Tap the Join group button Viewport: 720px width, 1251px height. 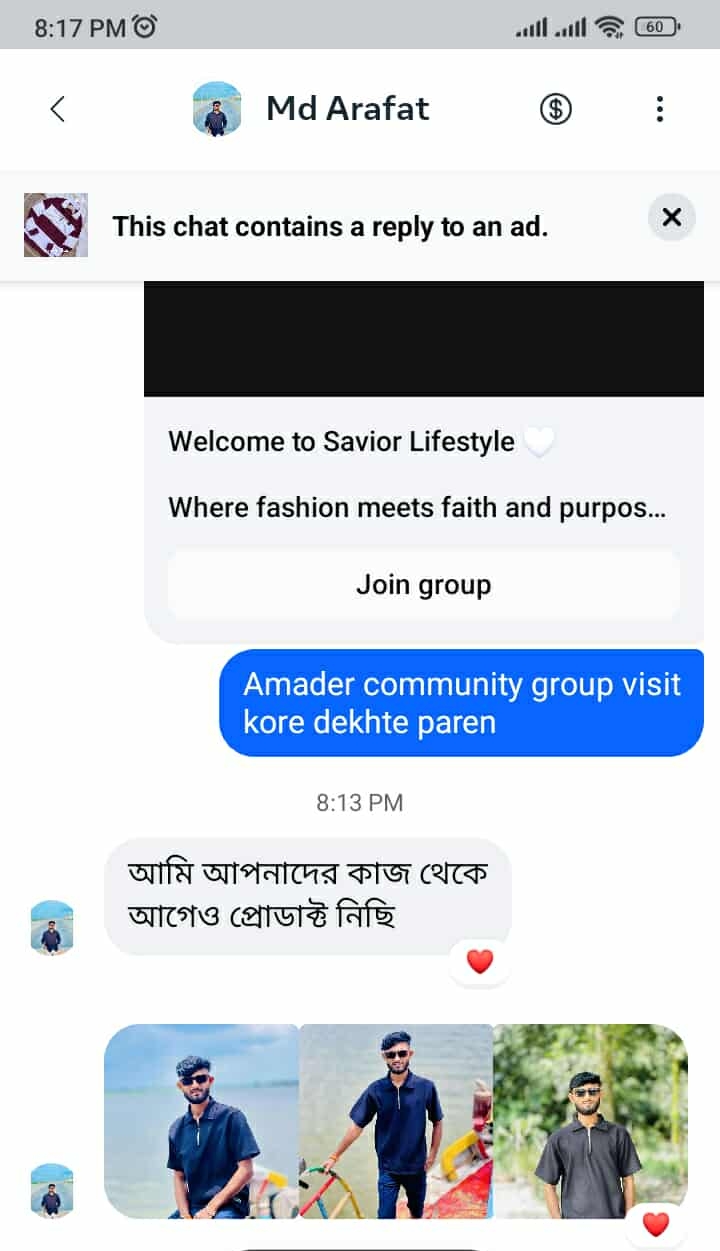423,584
